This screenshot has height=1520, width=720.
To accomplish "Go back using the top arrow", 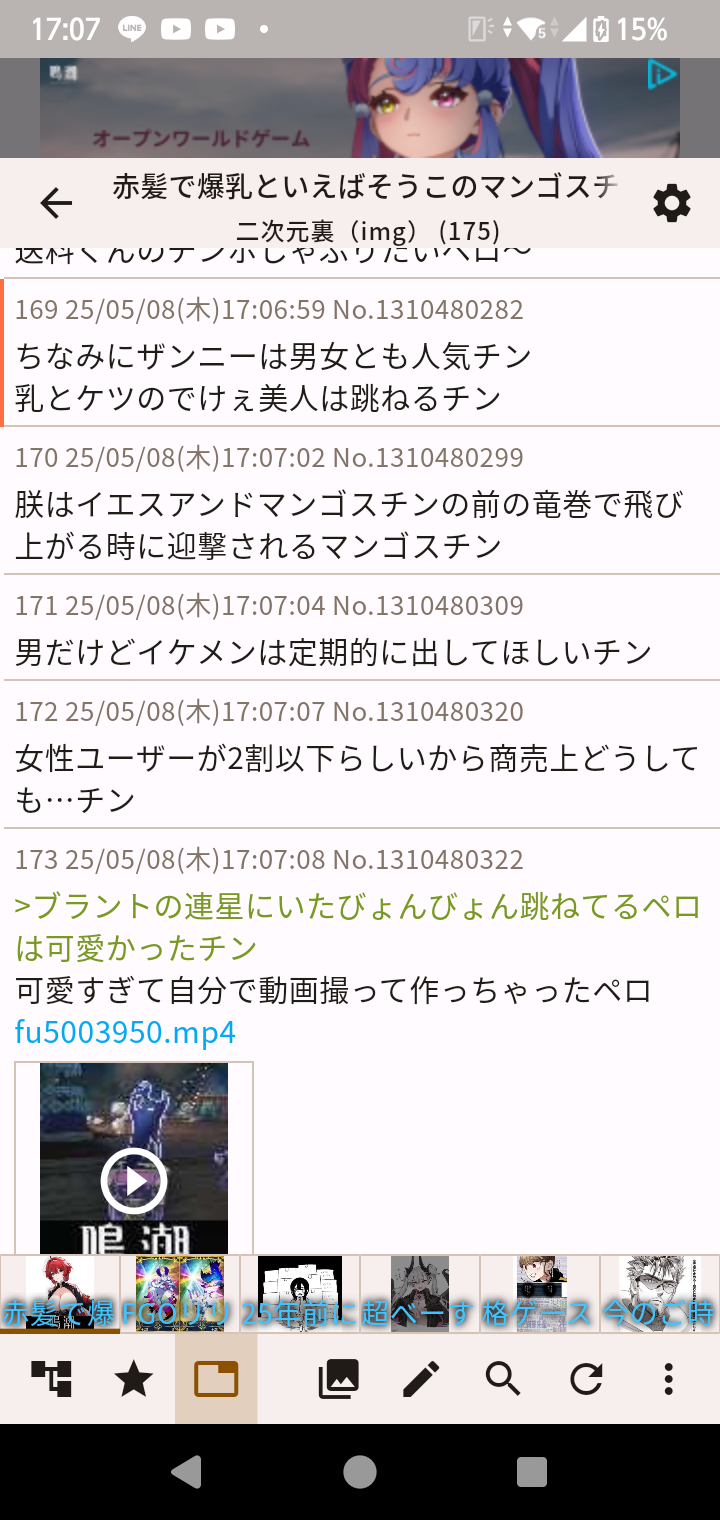I will [56, 204].
